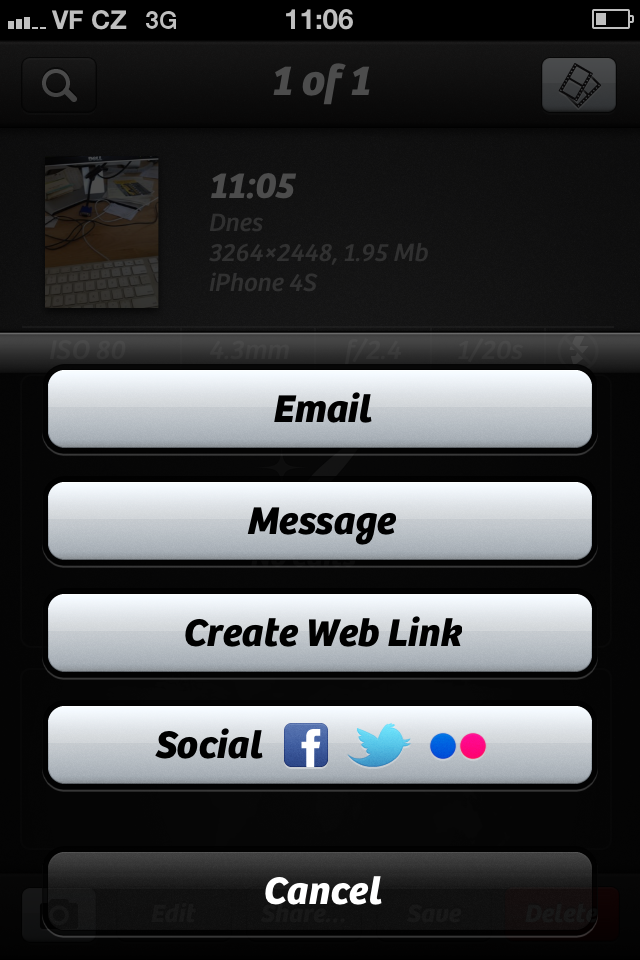Share the photo via Email

pyautogui.click(x=320, y=409)
